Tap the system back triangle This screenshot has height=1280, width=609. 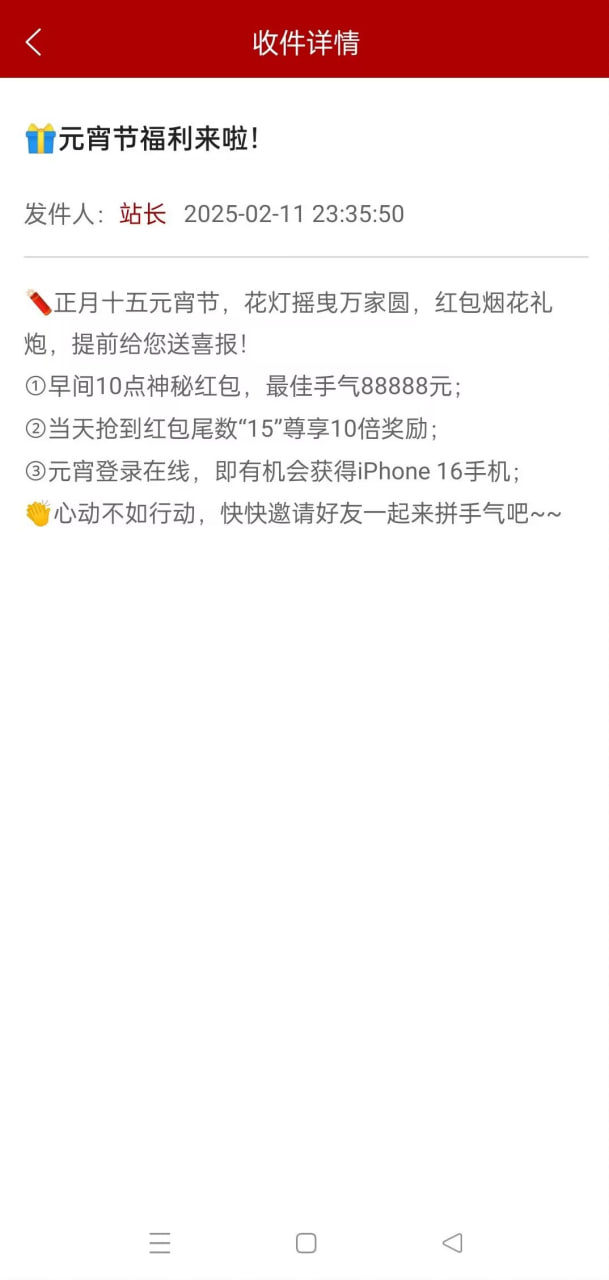point(452,1243)
